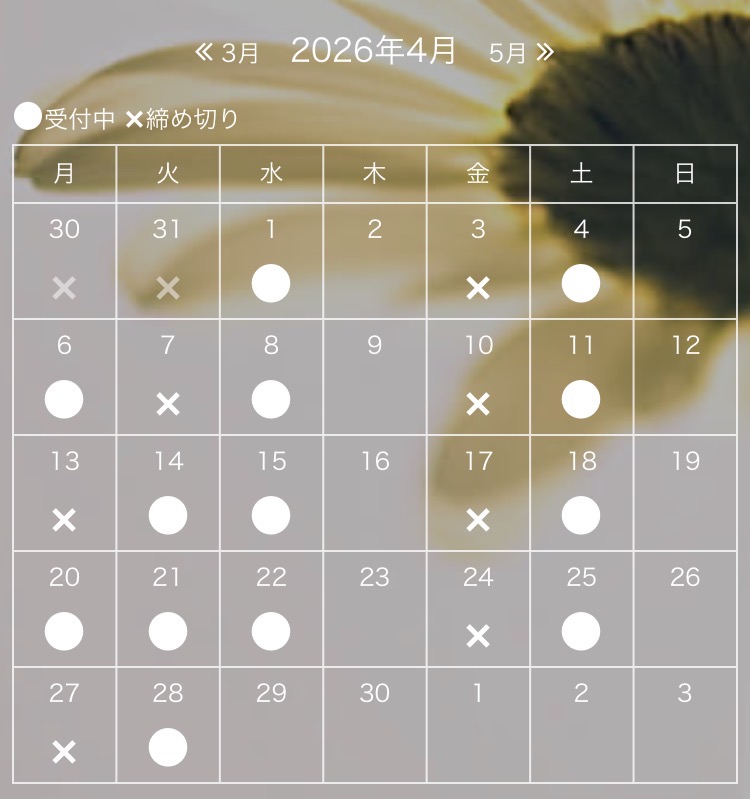750x799 pixels.
Task: Choose the open slot on April 25
Action: [581, 632]
